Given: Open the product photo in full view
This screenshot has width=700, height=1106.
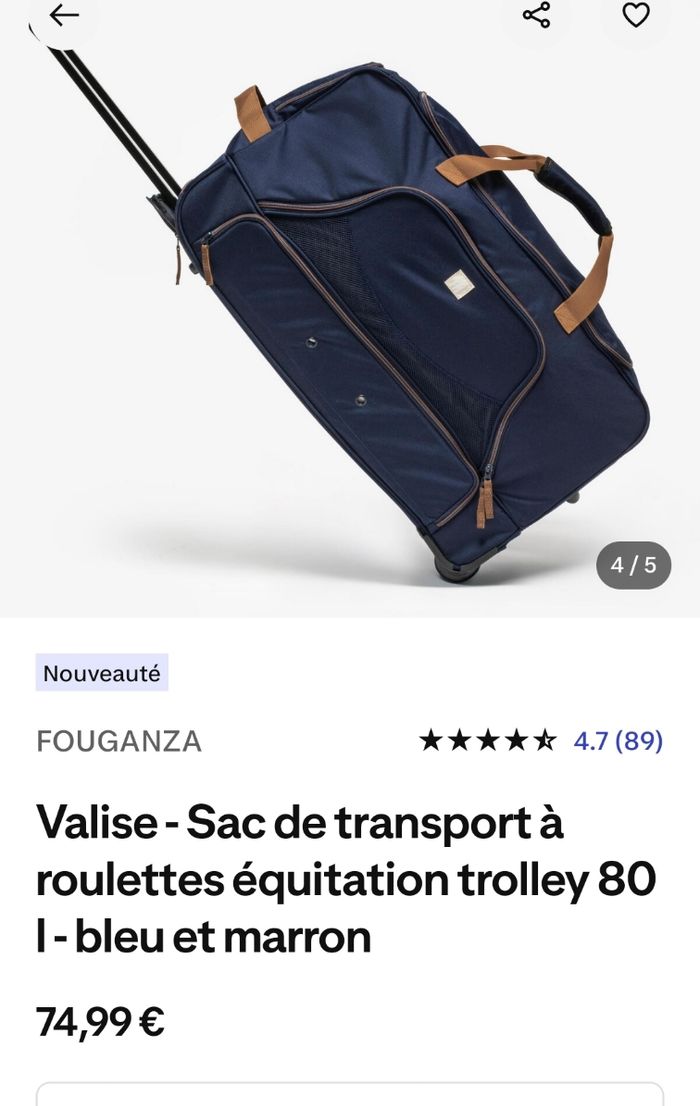Looking at the screenshot, I should [400, 320].
